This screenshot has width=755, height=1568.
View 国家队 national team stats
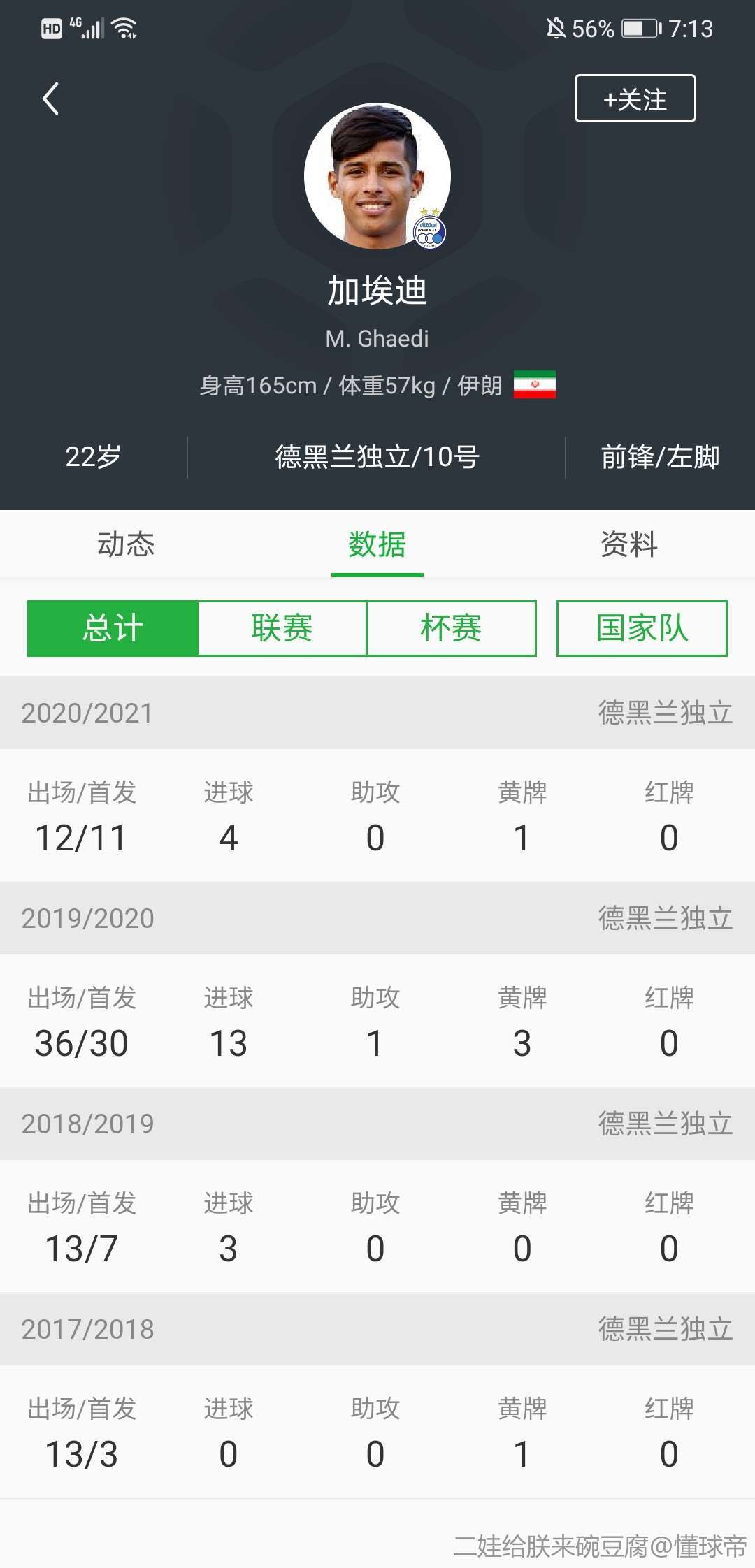pos(642,628)
